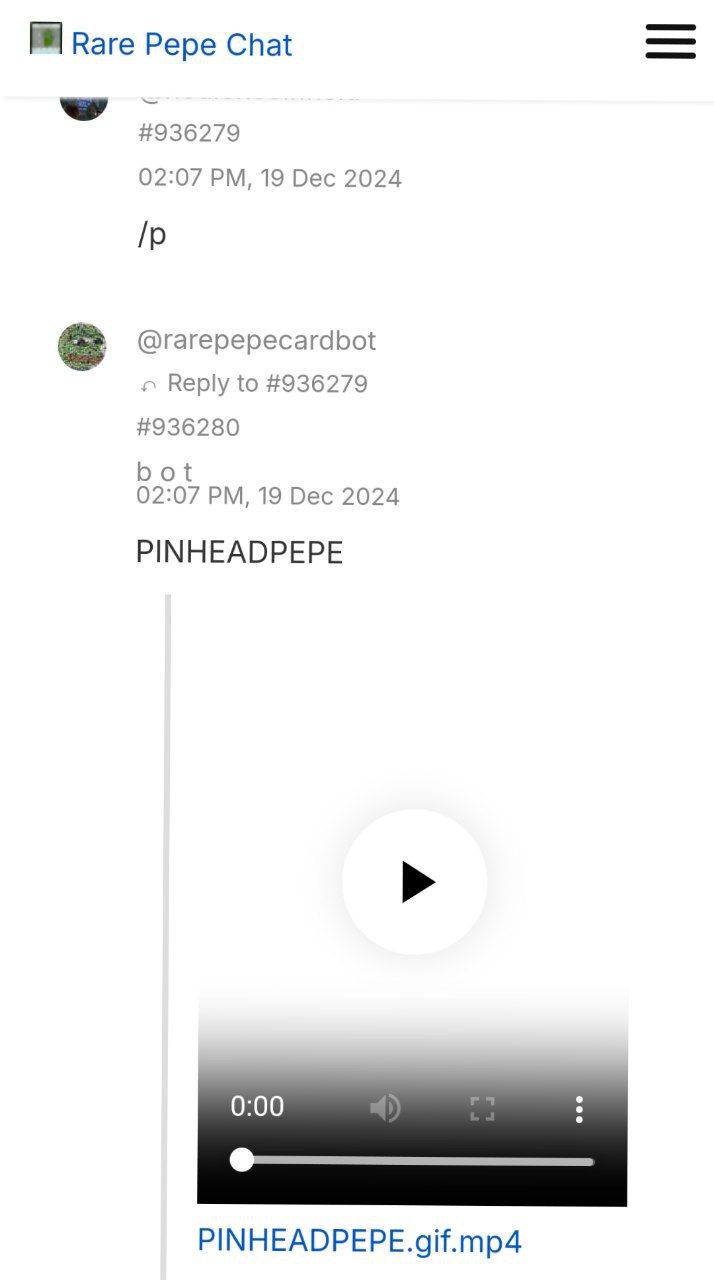Open the video player's three-dot options
The width and height of the screenshot is (714, 1280).
579,1108
